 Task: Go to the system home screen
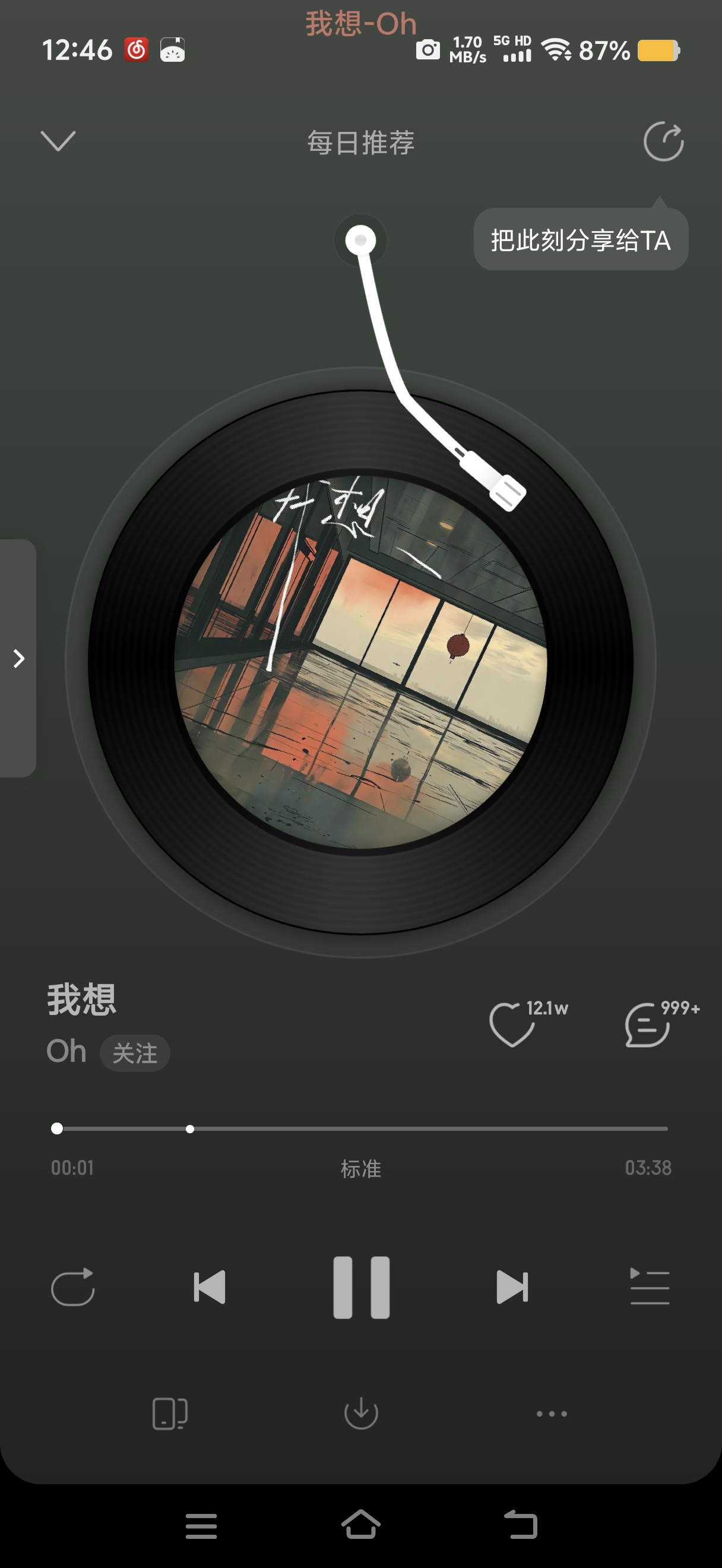[360, 1525]
